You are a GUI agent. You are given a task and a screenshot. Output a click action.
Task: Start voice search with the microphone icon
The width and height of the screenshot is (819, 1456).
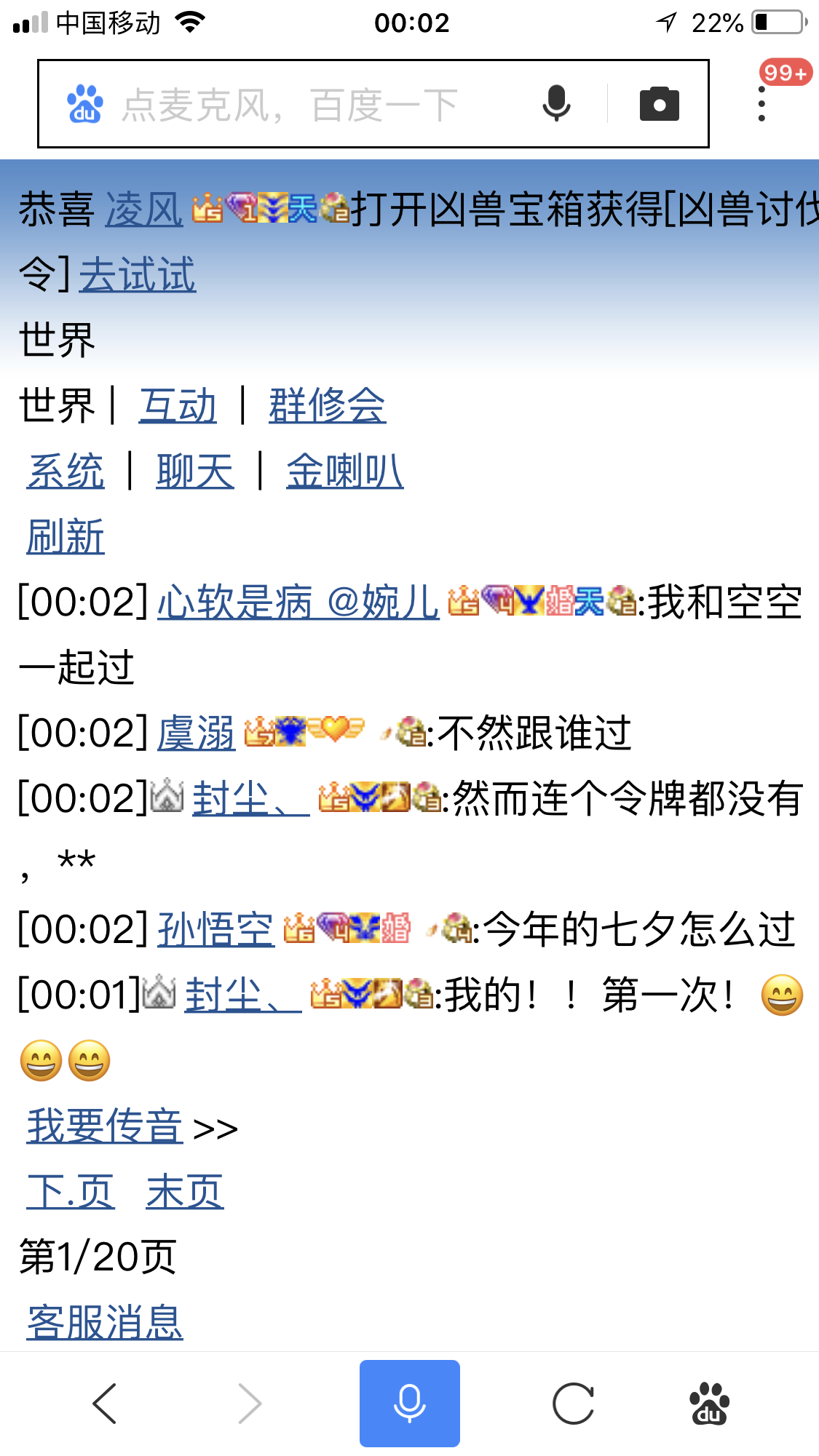(x=556, y=104)
